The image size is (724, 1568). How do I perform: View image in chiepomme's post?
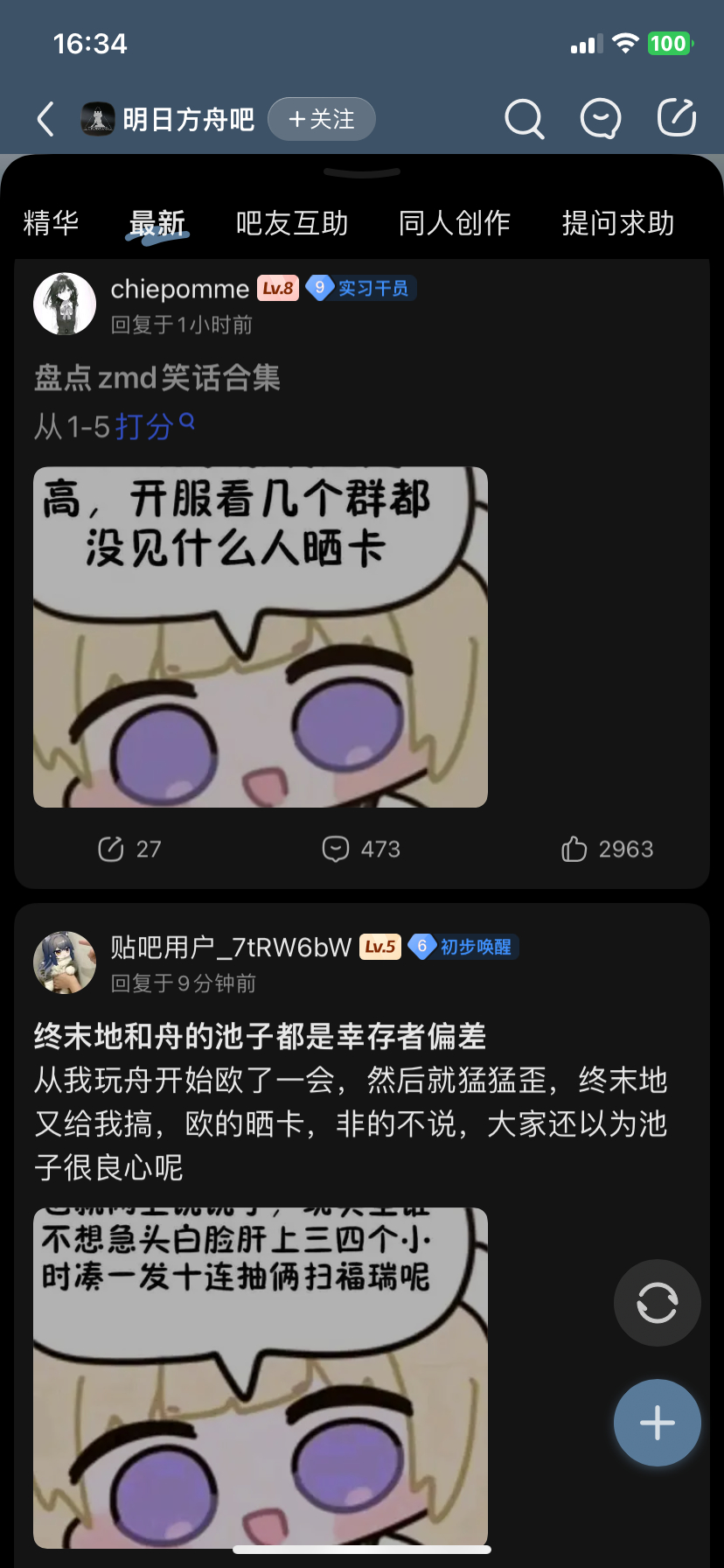261,636
